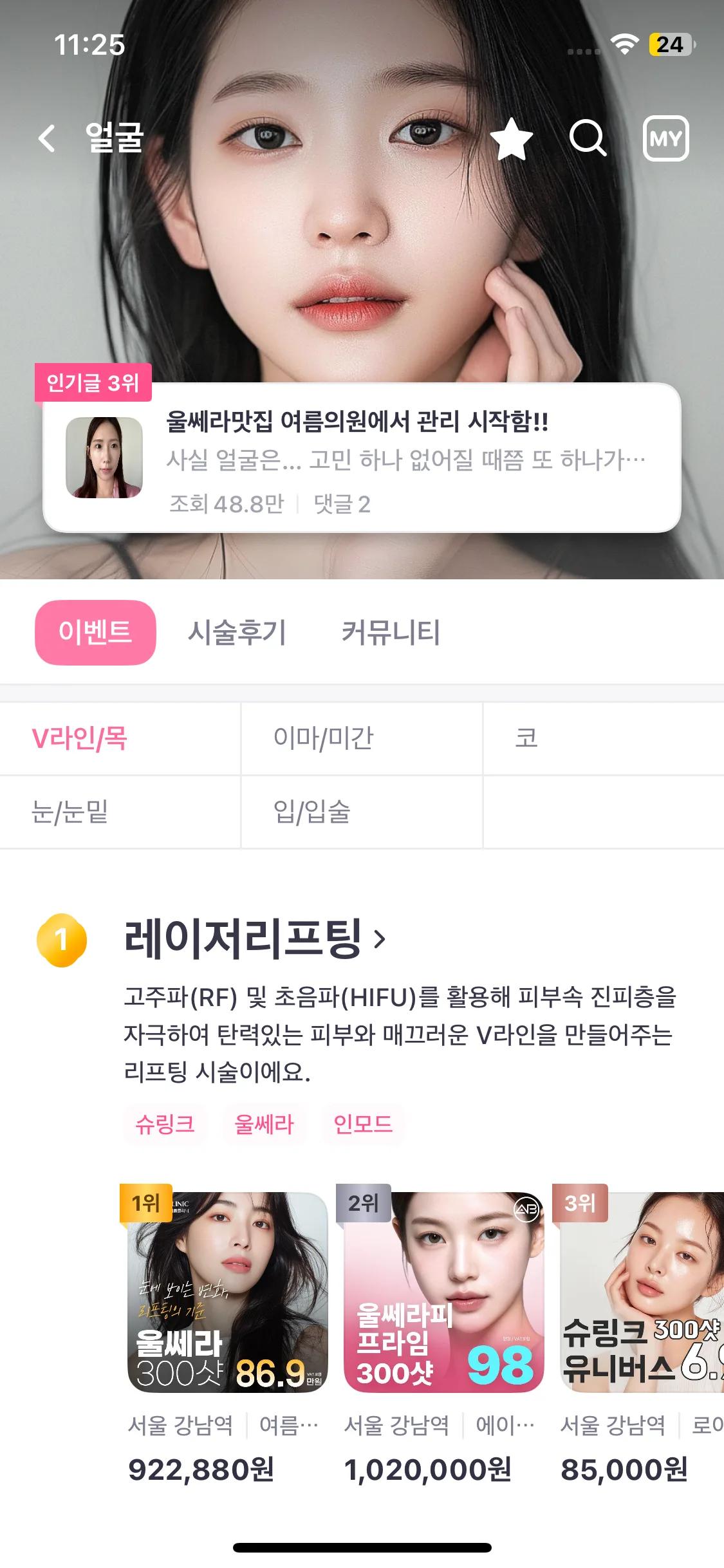Open the 레이저리프팅 section
The image size is (724, 1568).
pos(255,939)
